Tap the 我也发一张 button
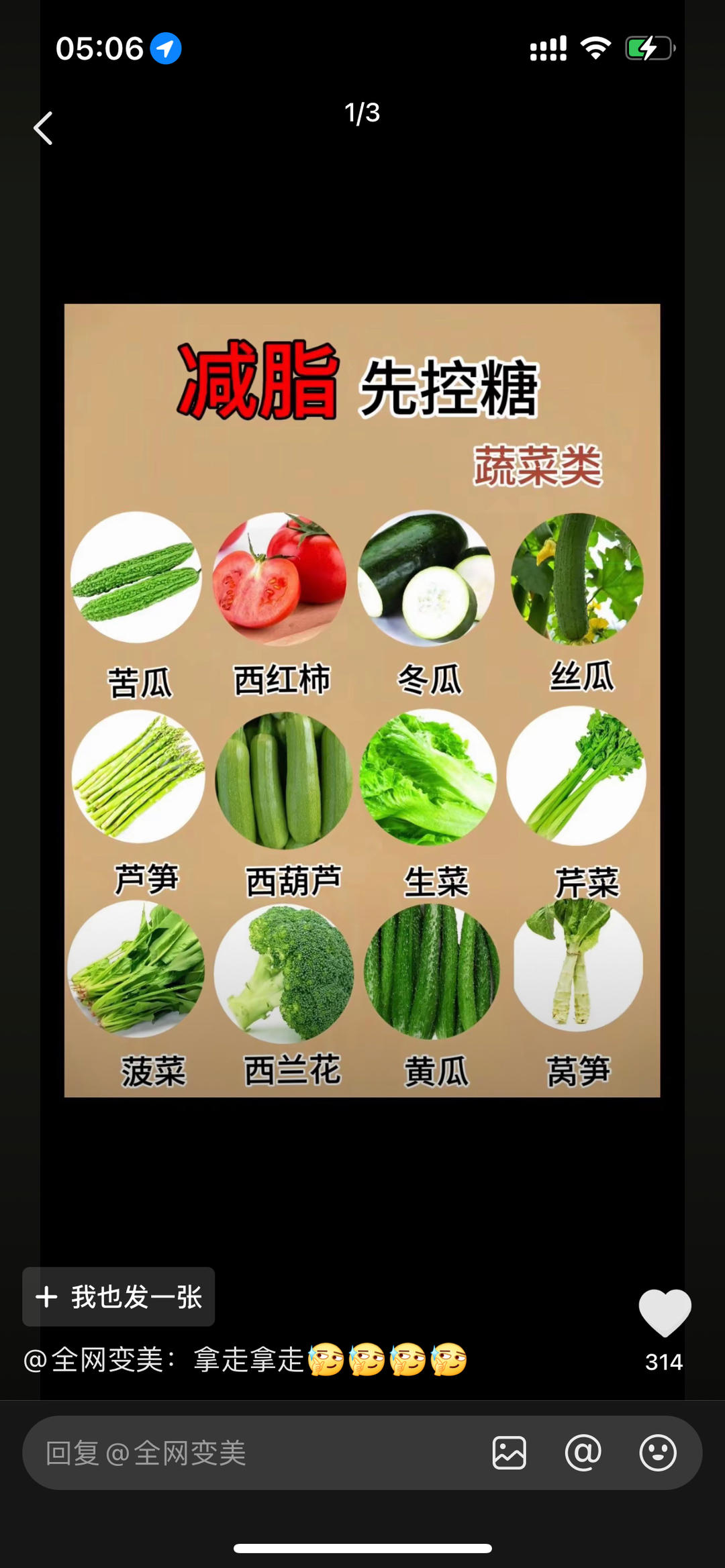This screenshot has height=1568, width=725. pyautogui.click(x=119, y=1296)
